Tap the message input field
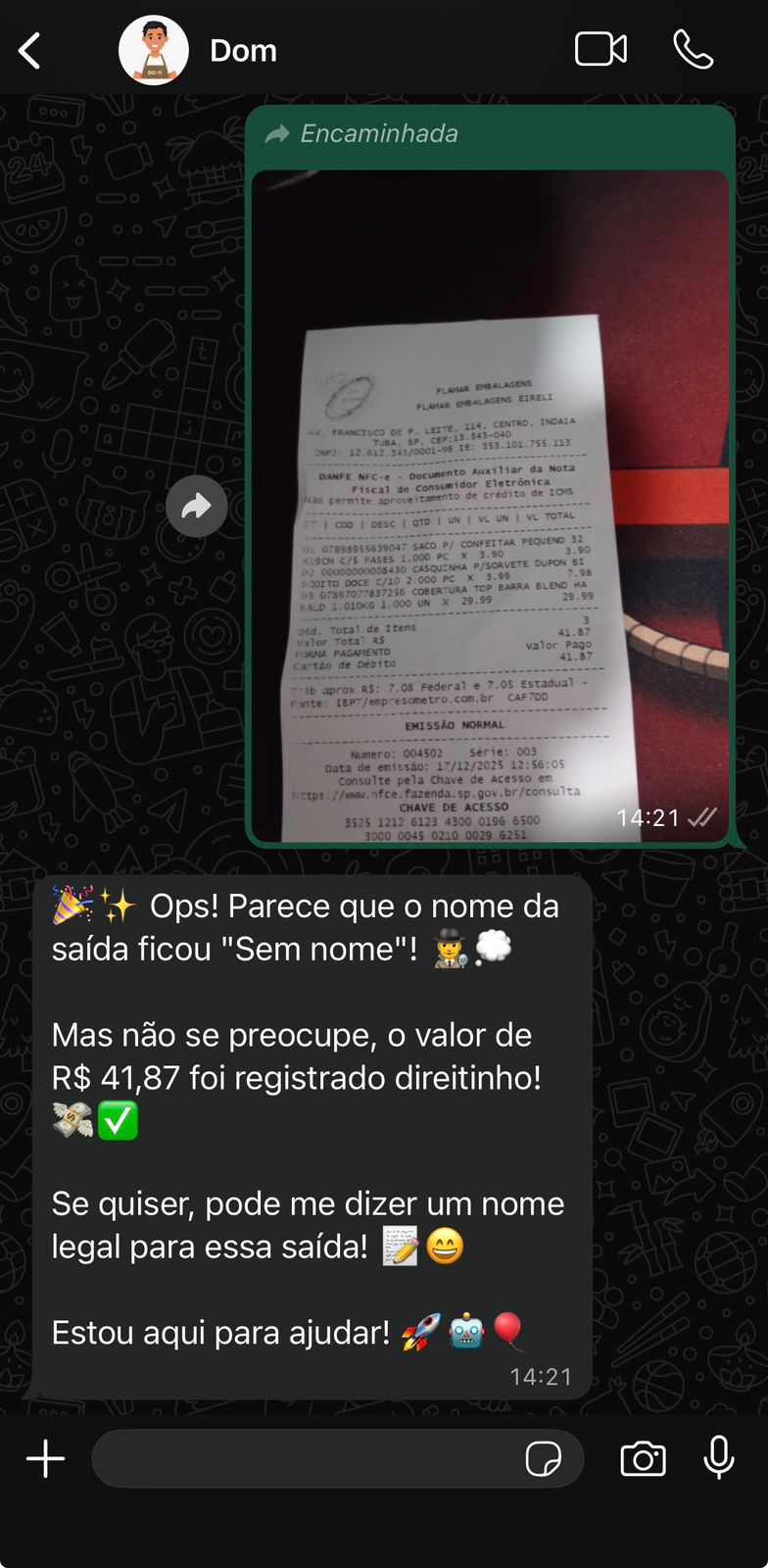 click(x=294, y=1458)
